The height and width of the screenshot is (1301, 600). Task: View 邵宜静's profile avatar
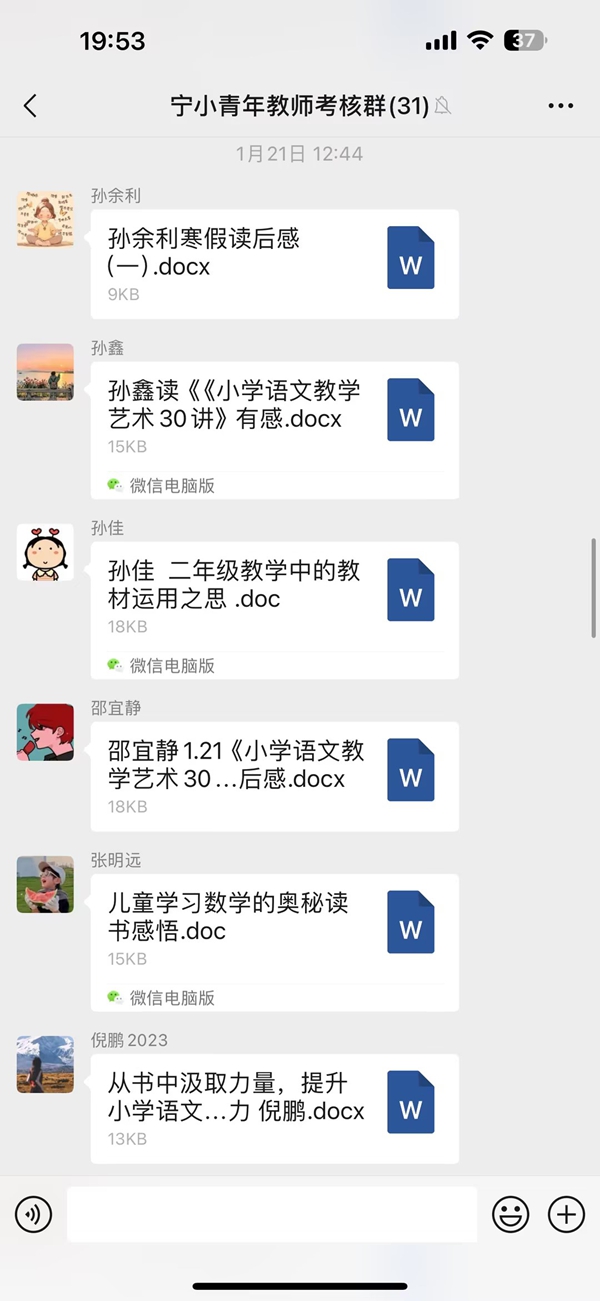point(45,732)
